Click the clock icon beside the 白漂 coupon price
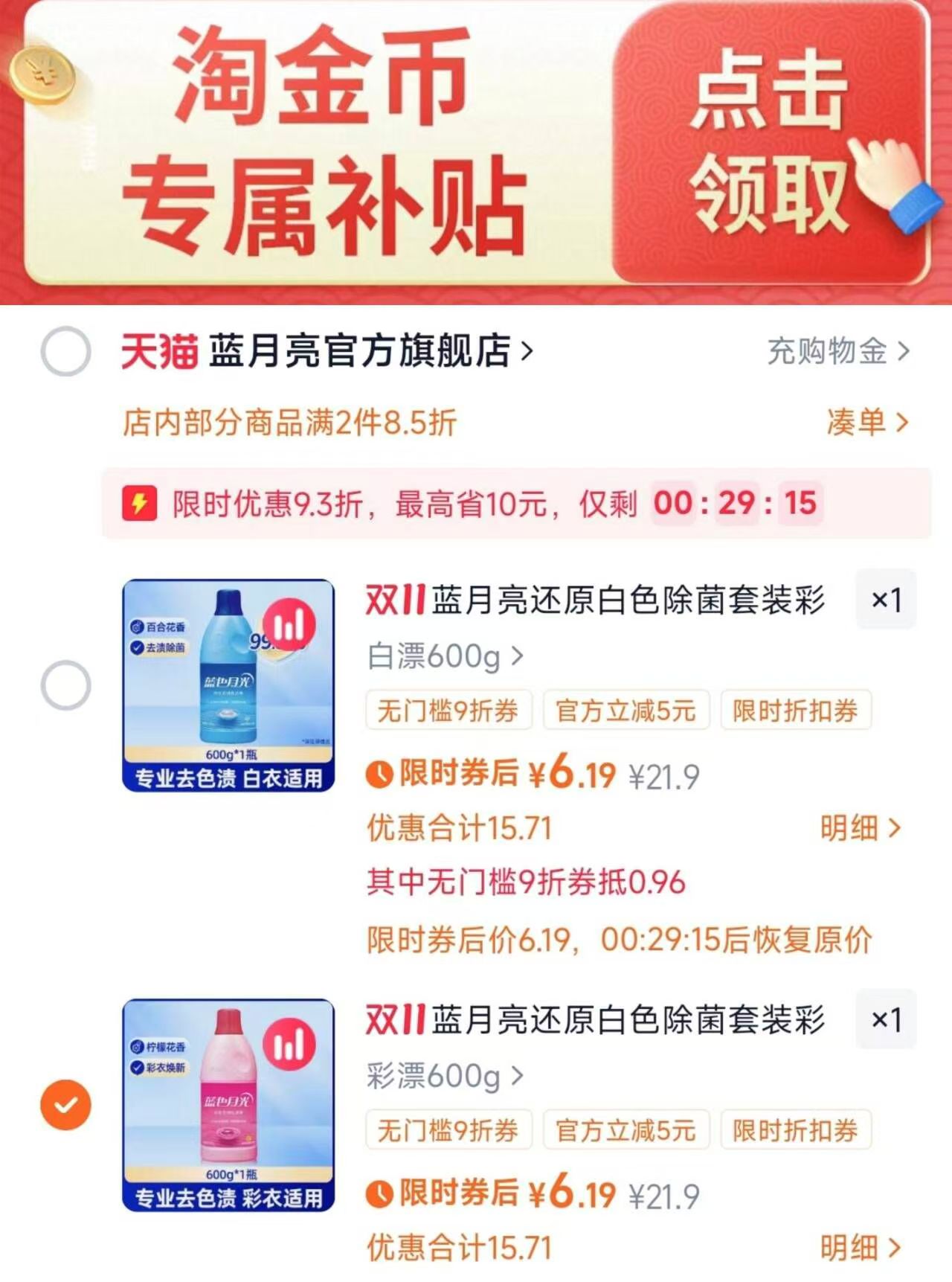The image size is (952, 1282). [381, 774]
